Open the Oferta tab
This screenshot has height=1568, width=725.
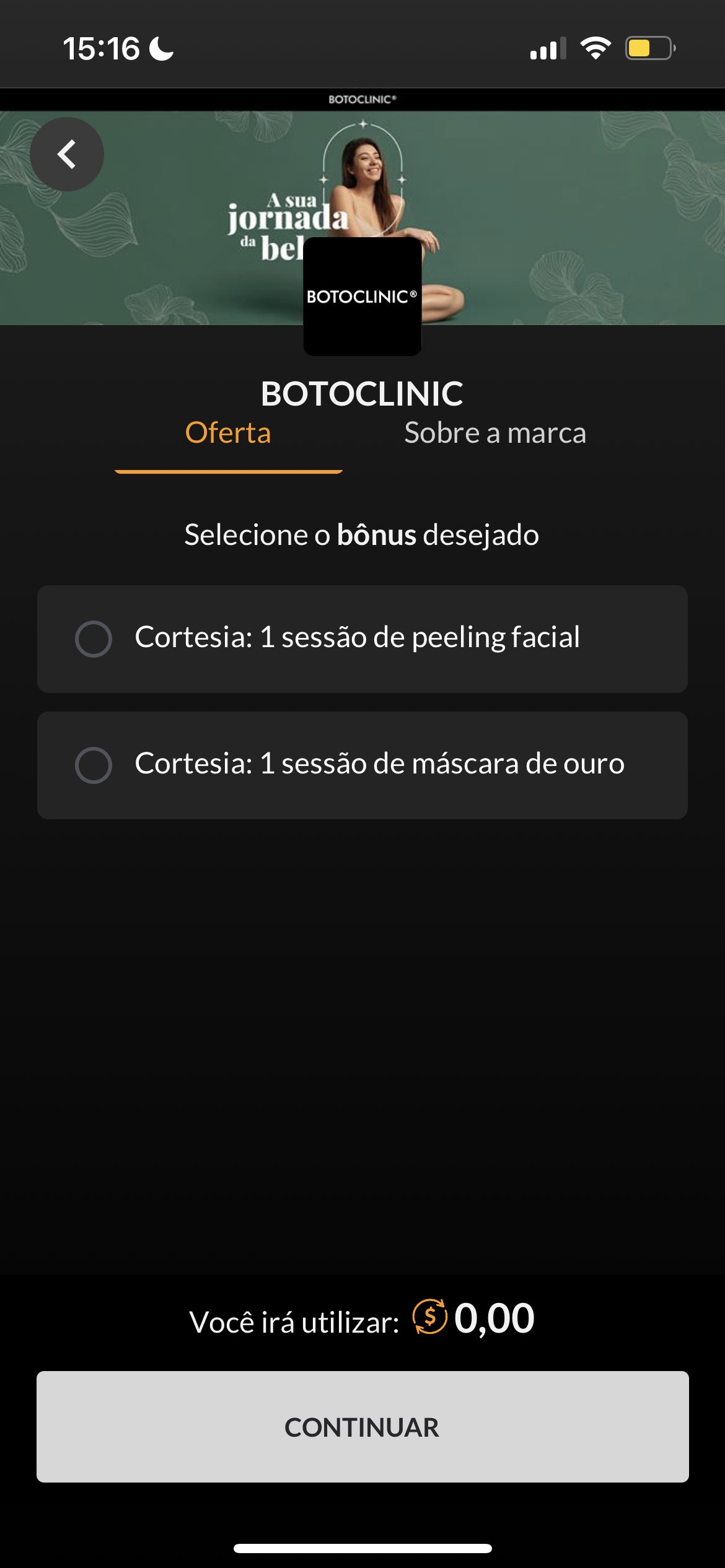click(x=228, y=432)
